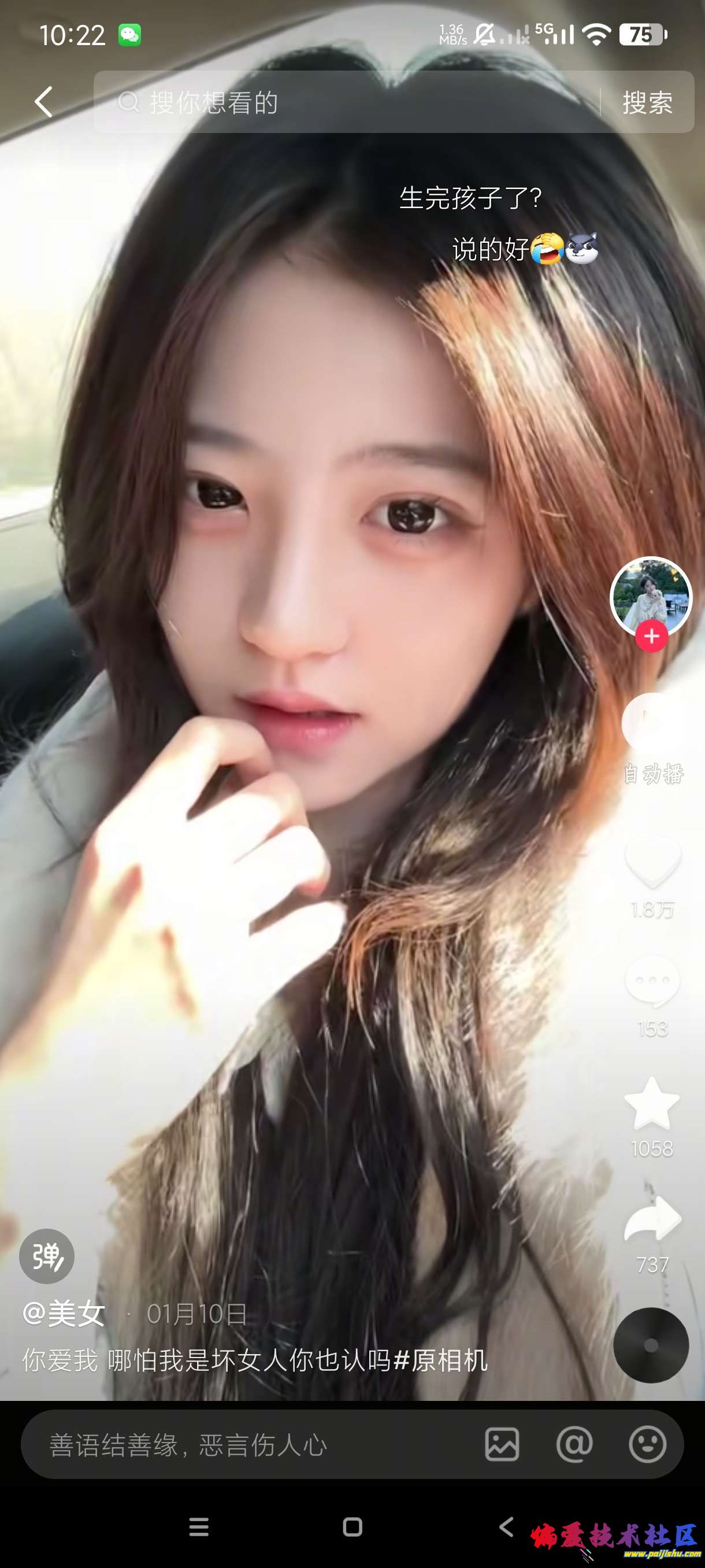The height and width of the screenshot is (1568, 705).
Task: Open the #原相机 hashtag
Action: tap(441, 1360)
